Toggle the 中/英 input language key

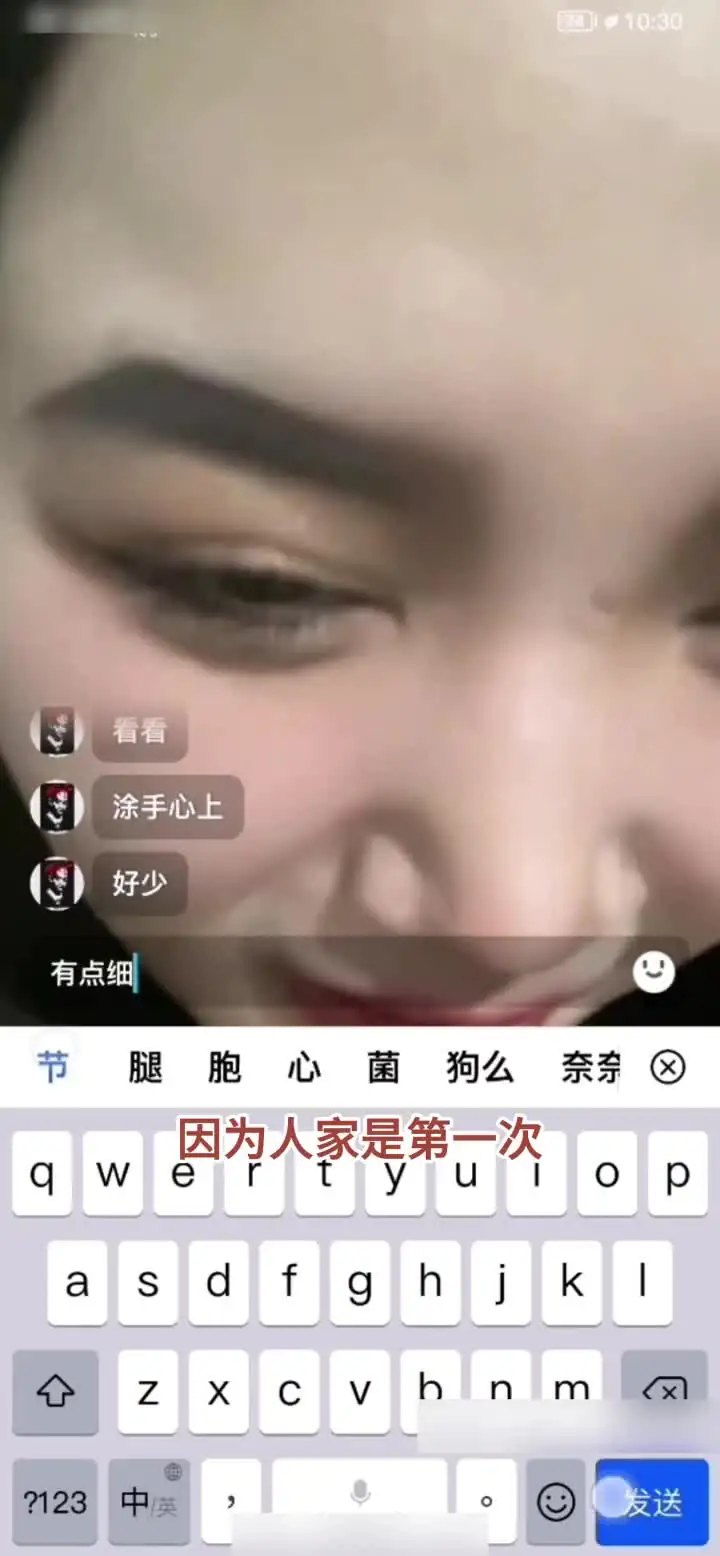coord(148,1501)
